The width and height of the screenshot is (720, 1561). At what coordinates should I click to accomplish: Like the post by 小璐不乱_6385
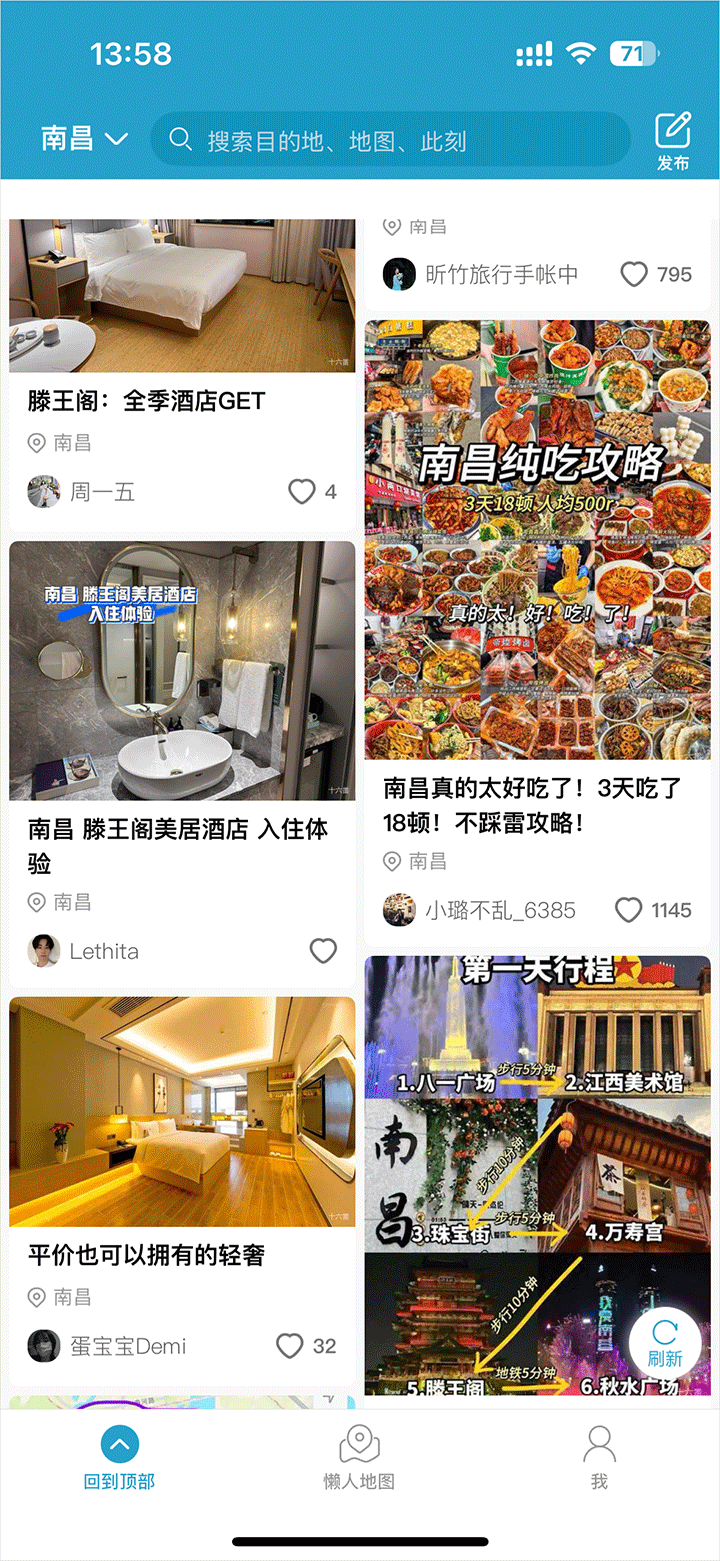point(629,910)
